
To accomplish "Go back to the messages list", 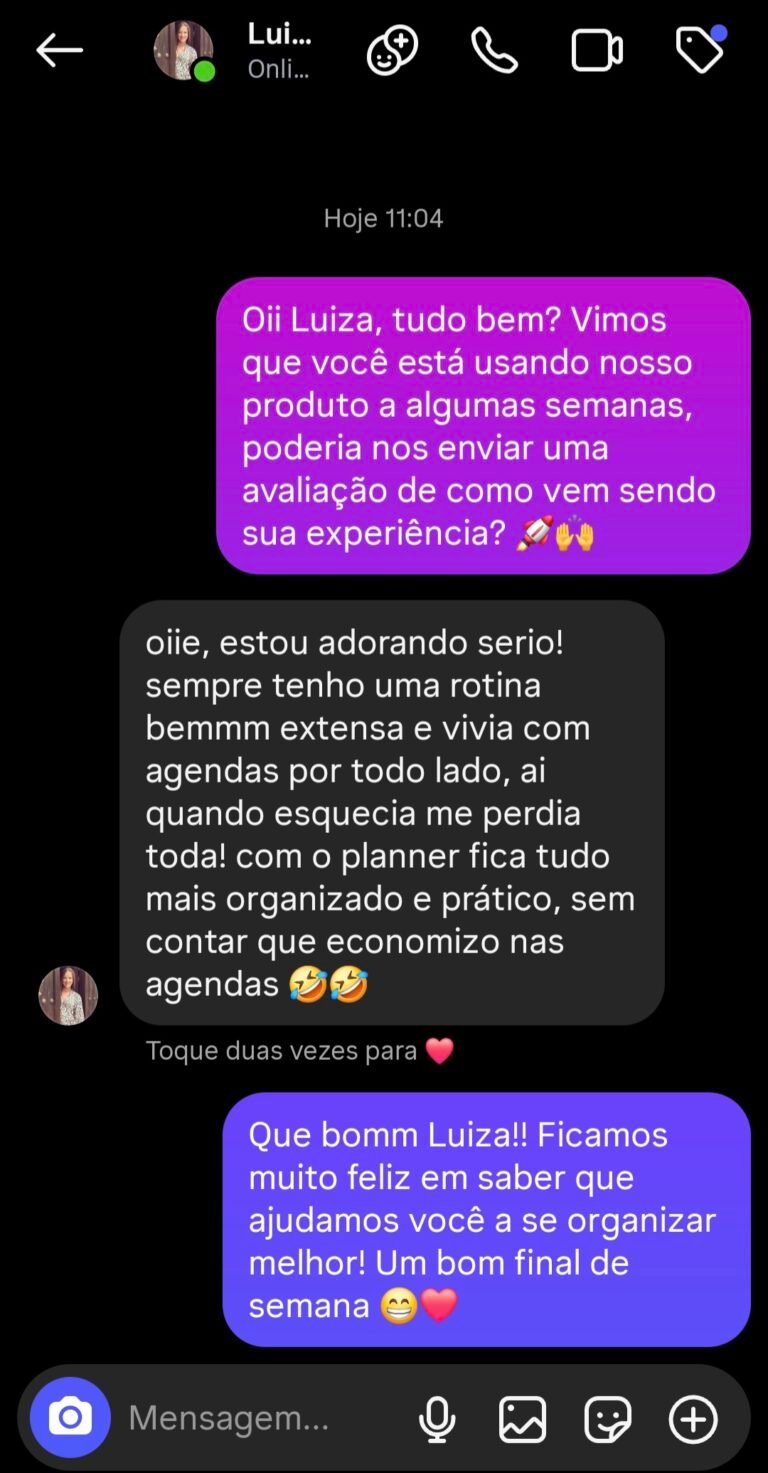I will tap(59, 51).
